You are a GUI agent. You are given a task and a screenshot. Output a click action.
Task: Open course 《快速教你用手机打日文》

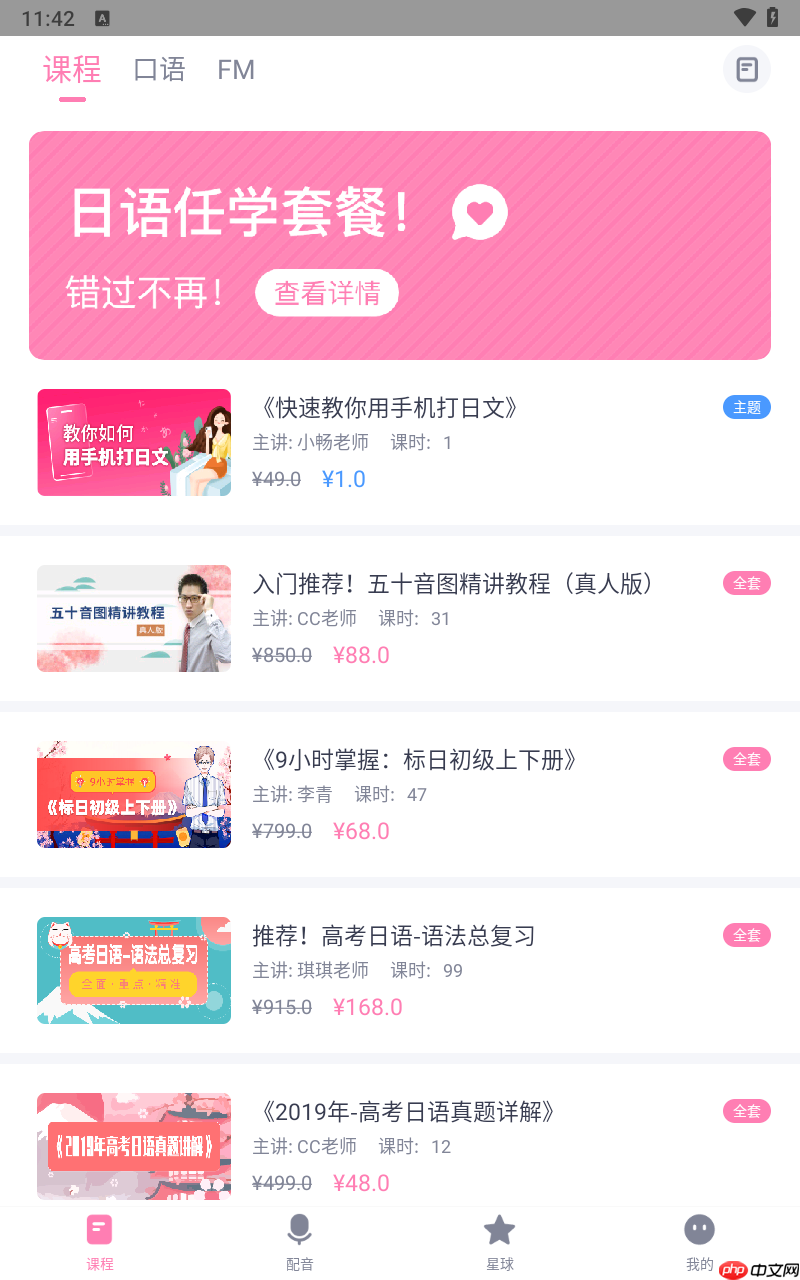tap(388, 408)
